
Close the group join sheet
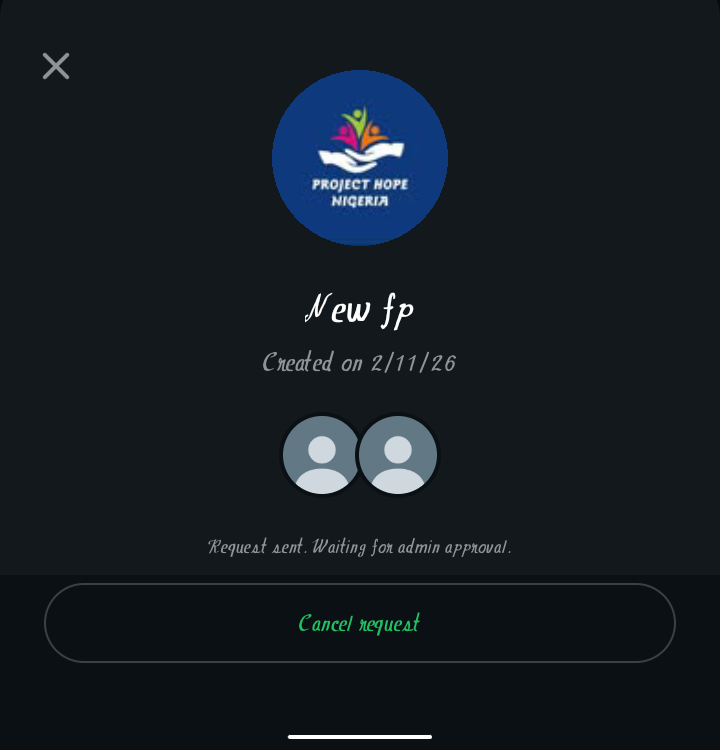(x=56, y=66)
